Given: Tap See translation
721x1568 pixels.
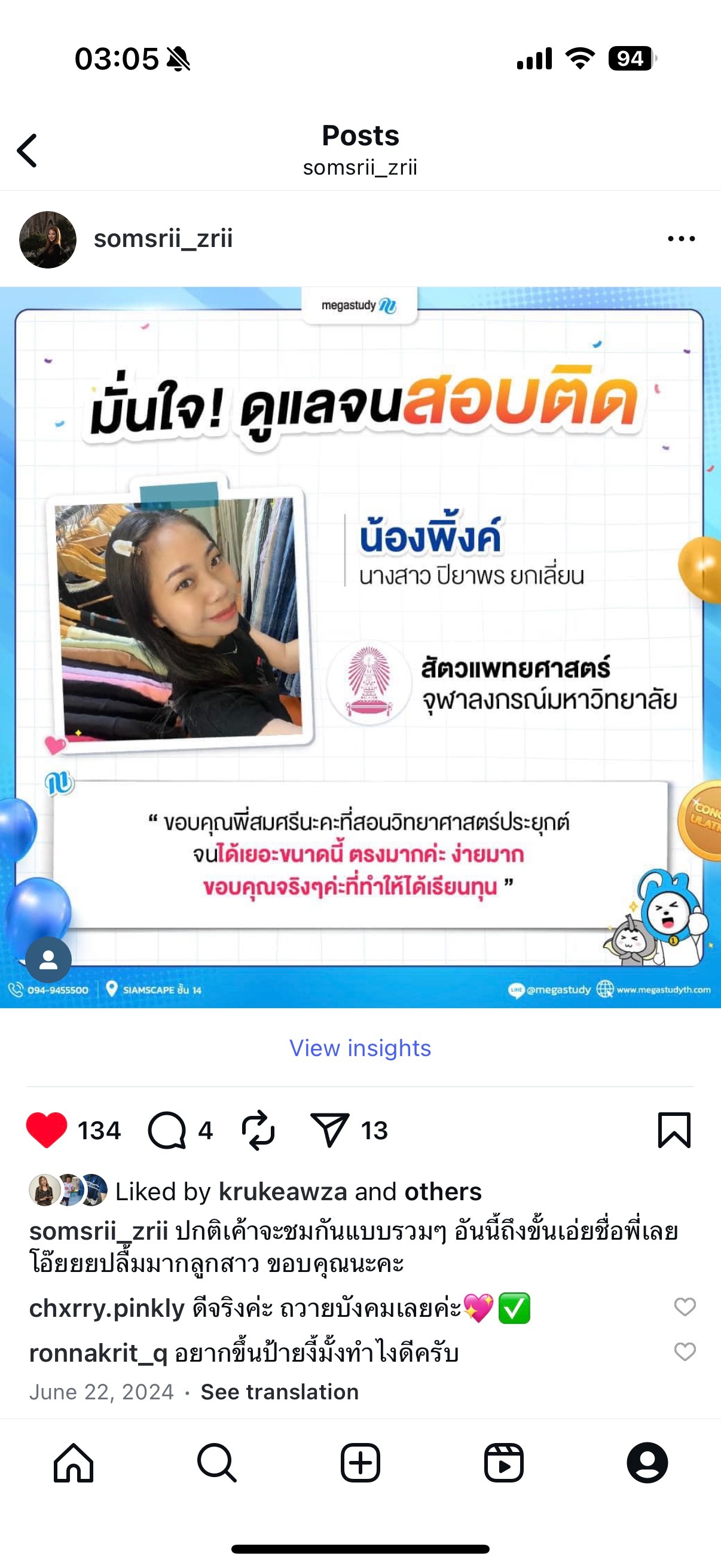Looking at the screenshot, I should pyautogui.click(x=280, y=1392).
